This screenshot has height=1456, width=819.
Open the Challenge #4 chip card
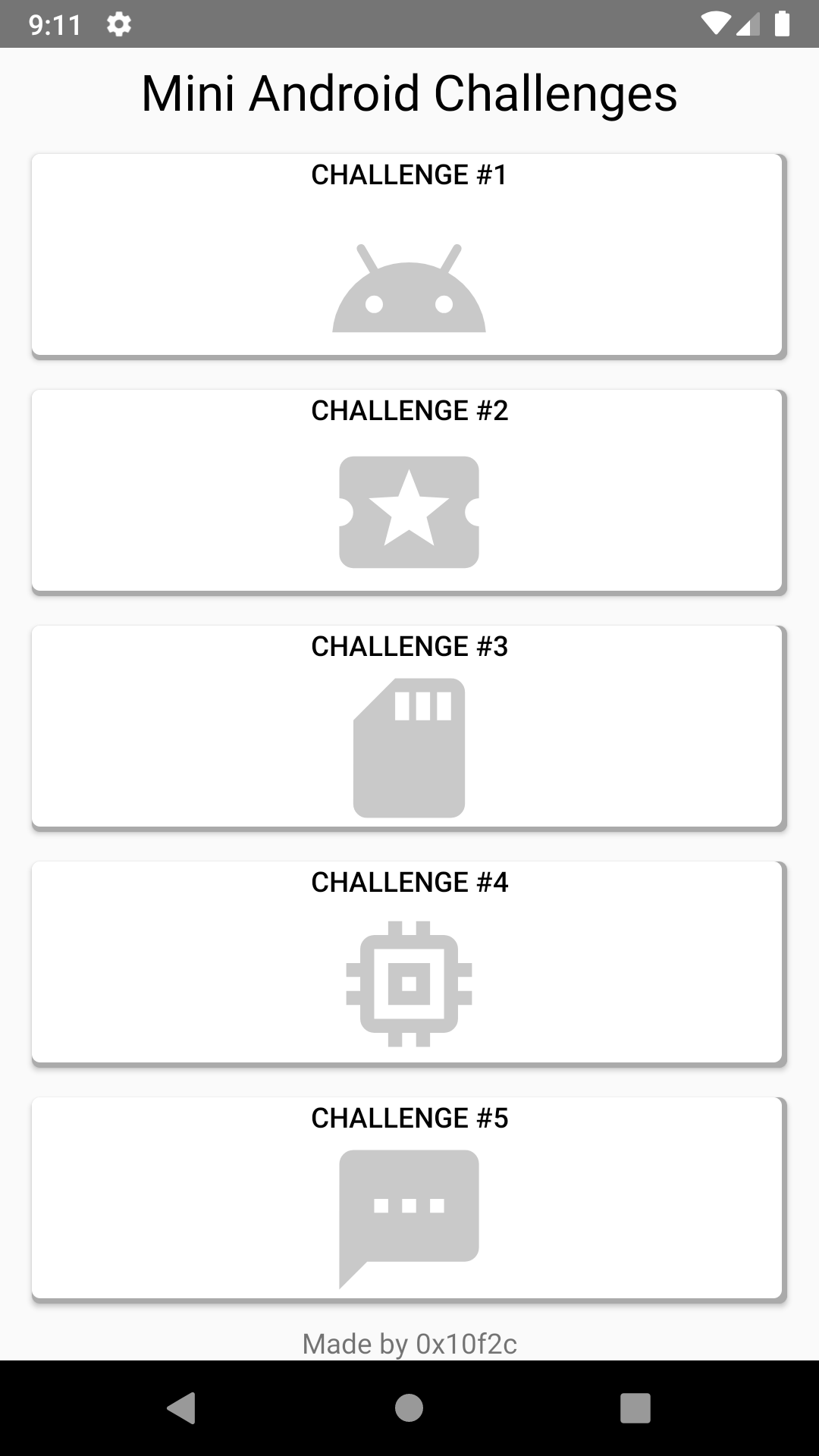408,962
